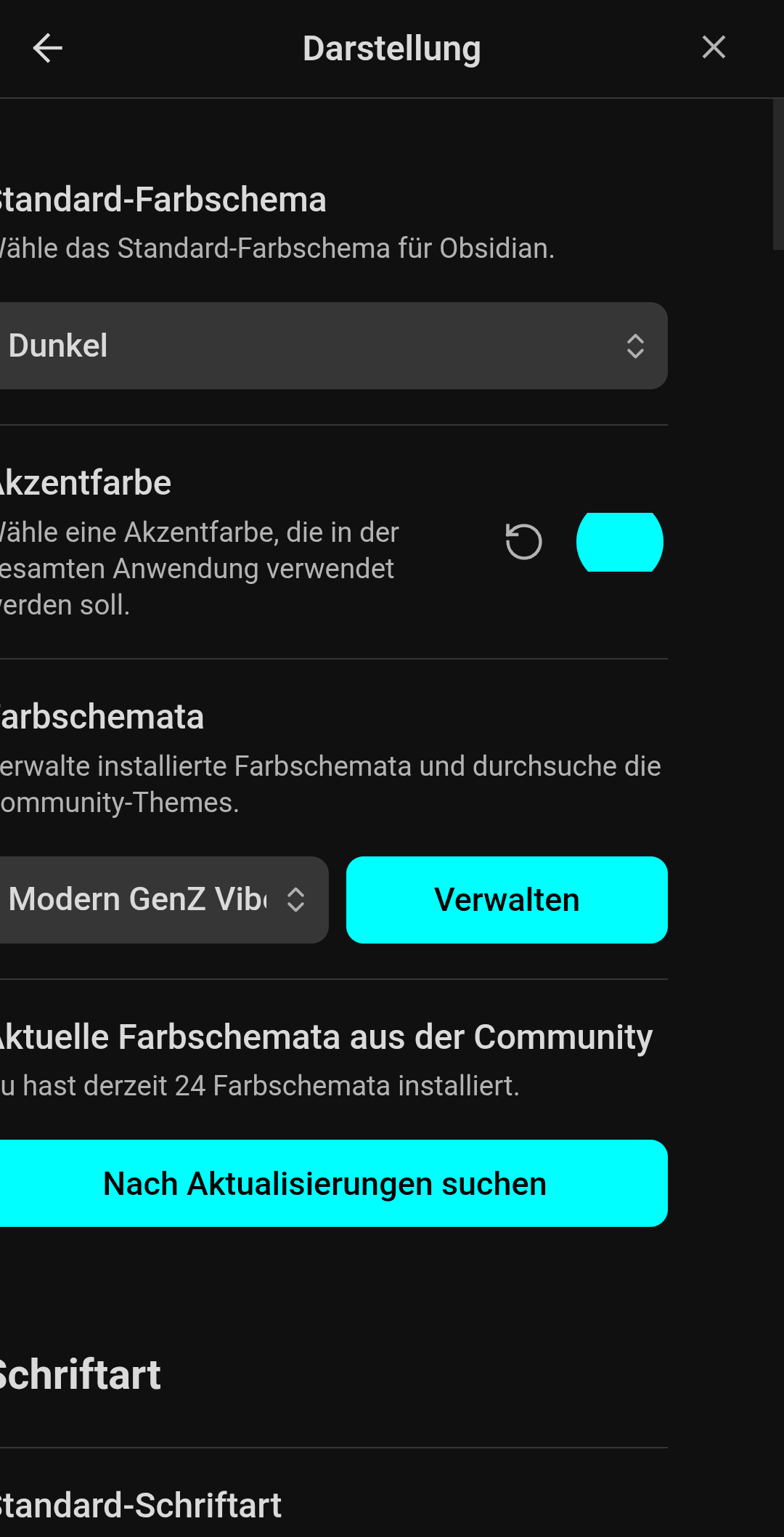Image resolution: width=784 pixels, height=1537 pixels.
Task: Go back from Darstellung settings
Action: tap(48, 49)
